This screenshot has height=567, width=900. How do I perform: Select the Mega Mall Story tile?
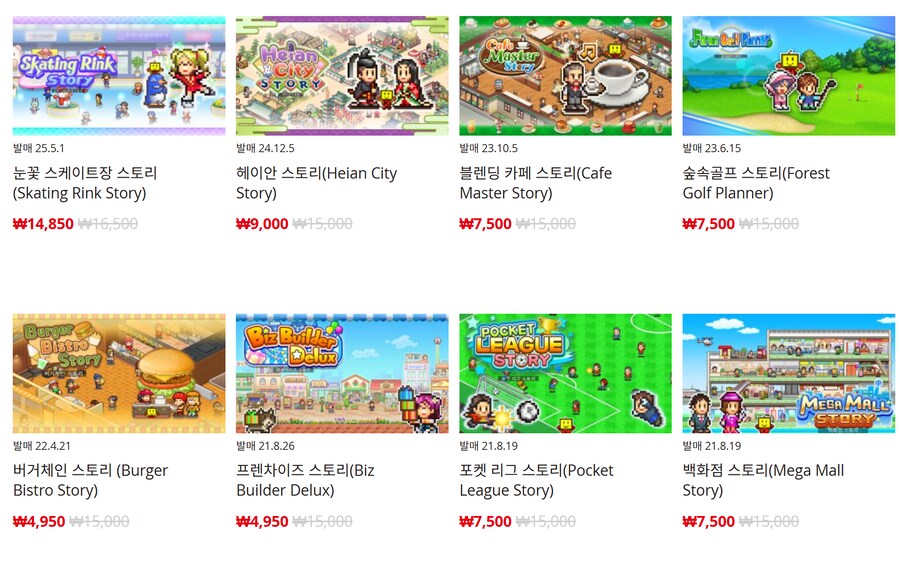coord(788,373)
